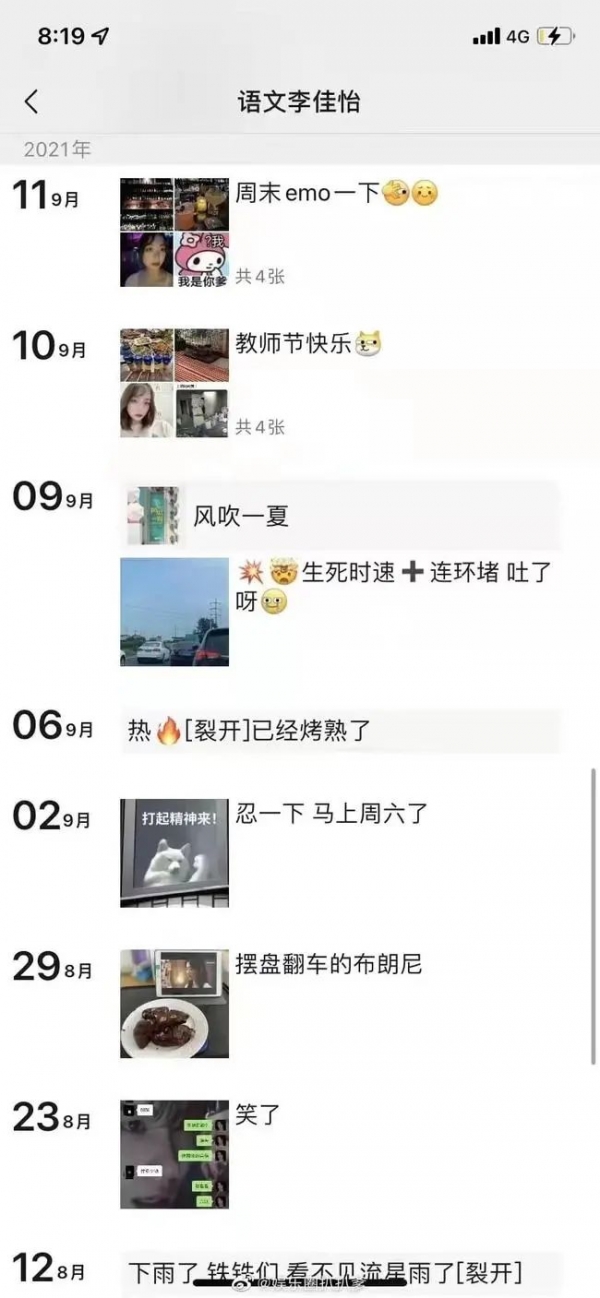Go back from 语文李佳怡's moments
This screenshot has width=600, height=1298.
coord(32,101)
